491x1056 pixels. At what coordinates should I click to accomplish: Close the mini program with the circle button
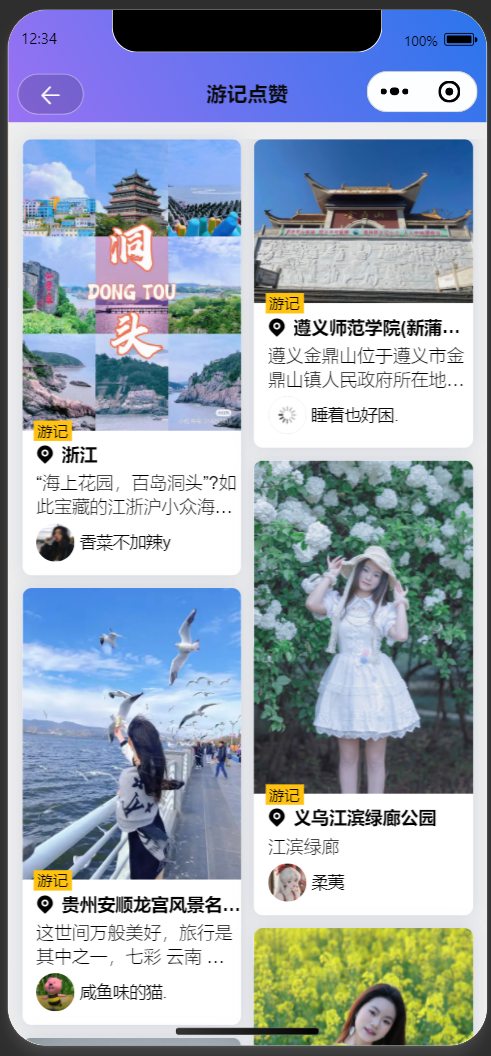pos(449,92)
